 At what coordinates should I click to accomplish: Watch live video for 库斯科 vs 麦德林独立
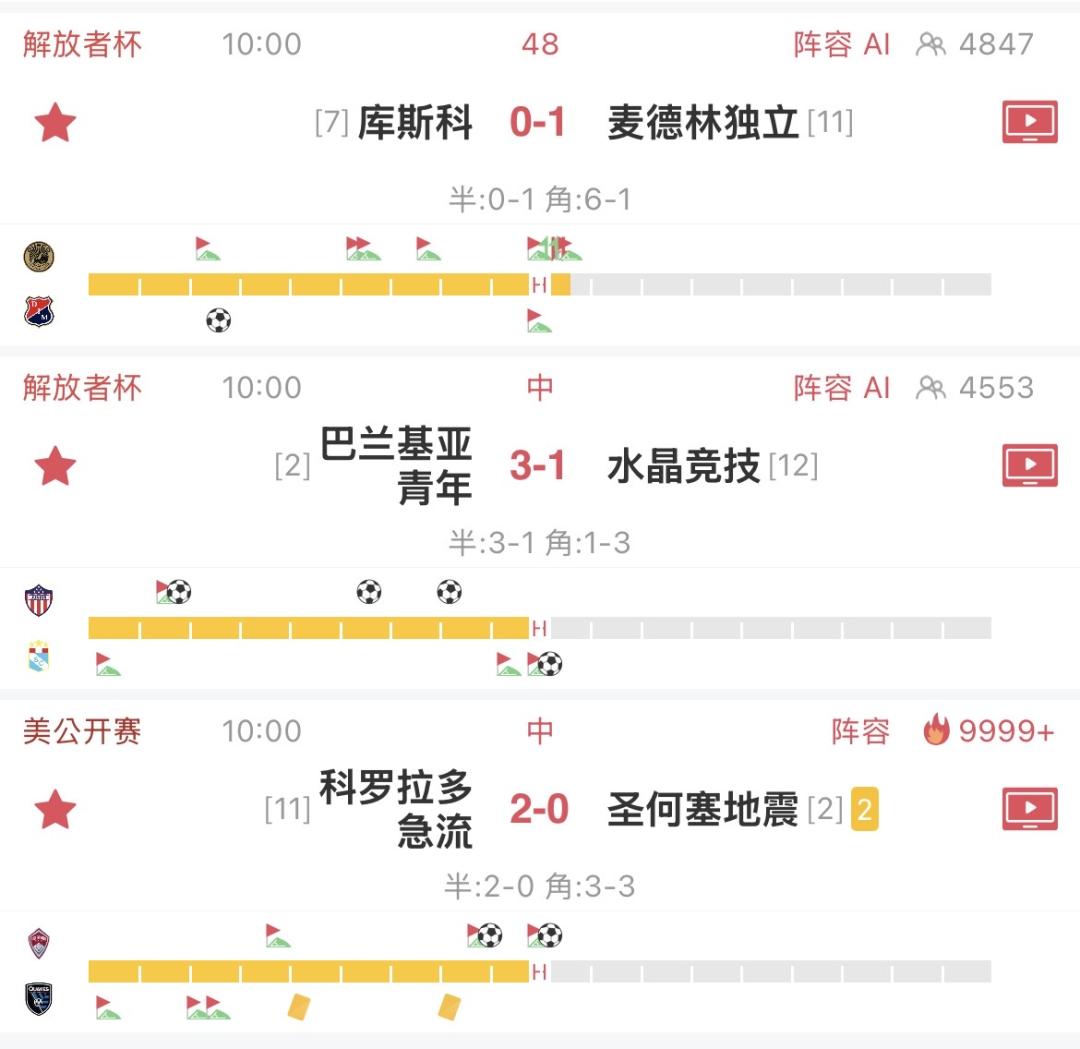[x=1029, y=122]
